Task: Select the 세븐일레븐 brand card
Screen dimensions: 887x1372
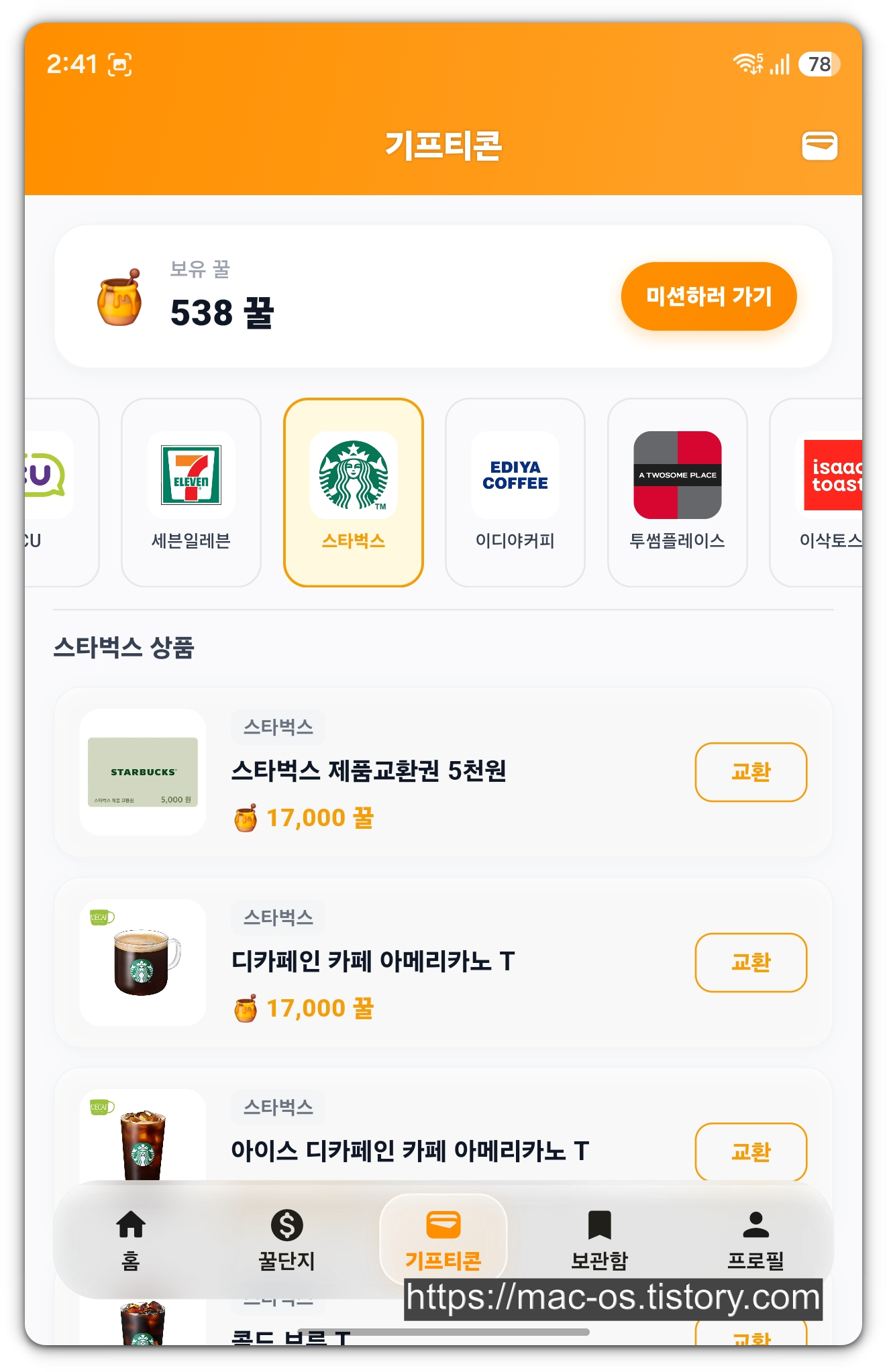Action: pyautogui.click(x=191, y=492)
